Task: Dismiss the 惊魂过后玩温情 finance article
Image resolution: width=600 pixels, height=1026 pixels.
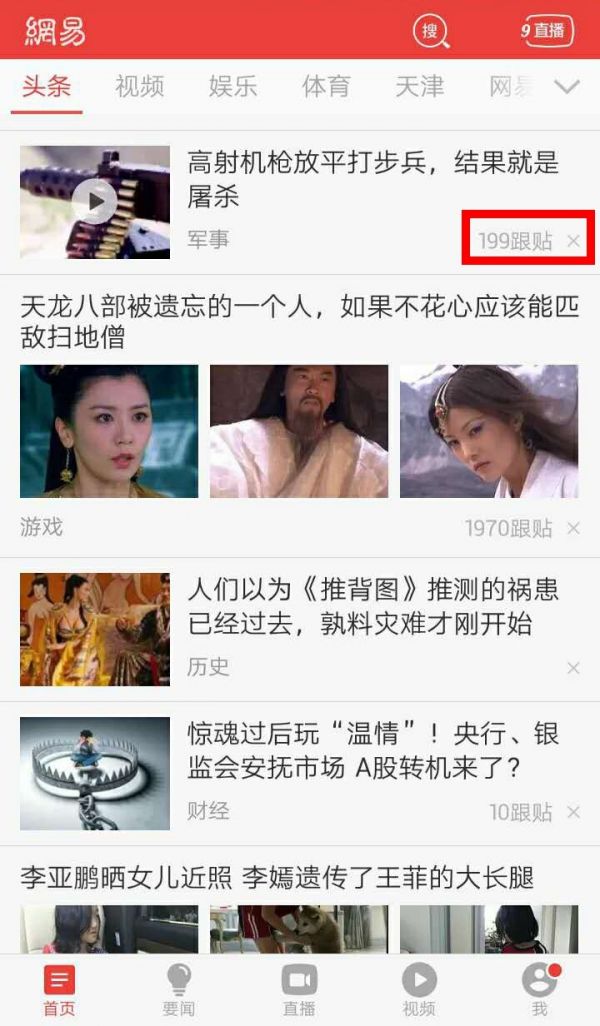Action: point(573,812)
